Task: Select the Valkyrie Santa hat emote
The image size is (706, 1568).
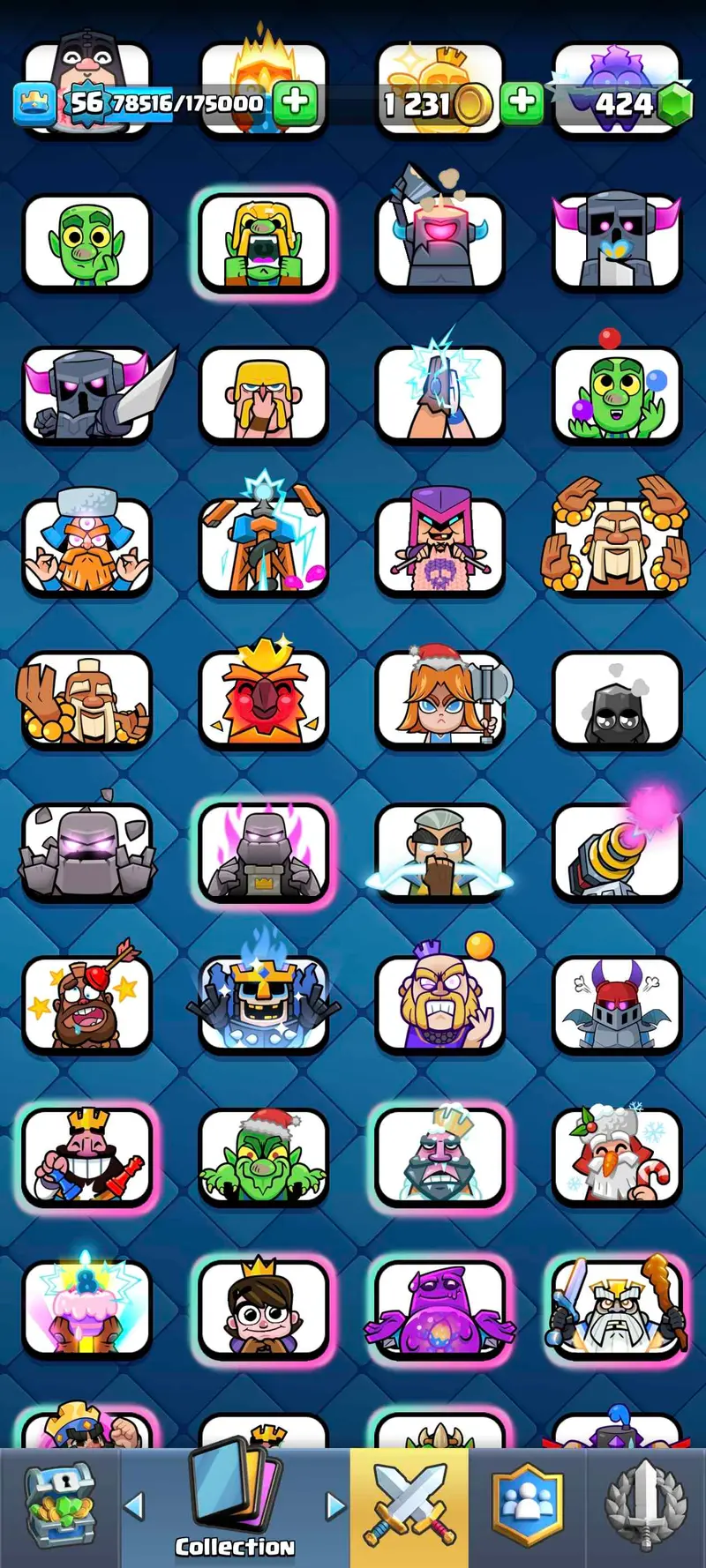Action: pyautogui.click(x=439, y=699)
